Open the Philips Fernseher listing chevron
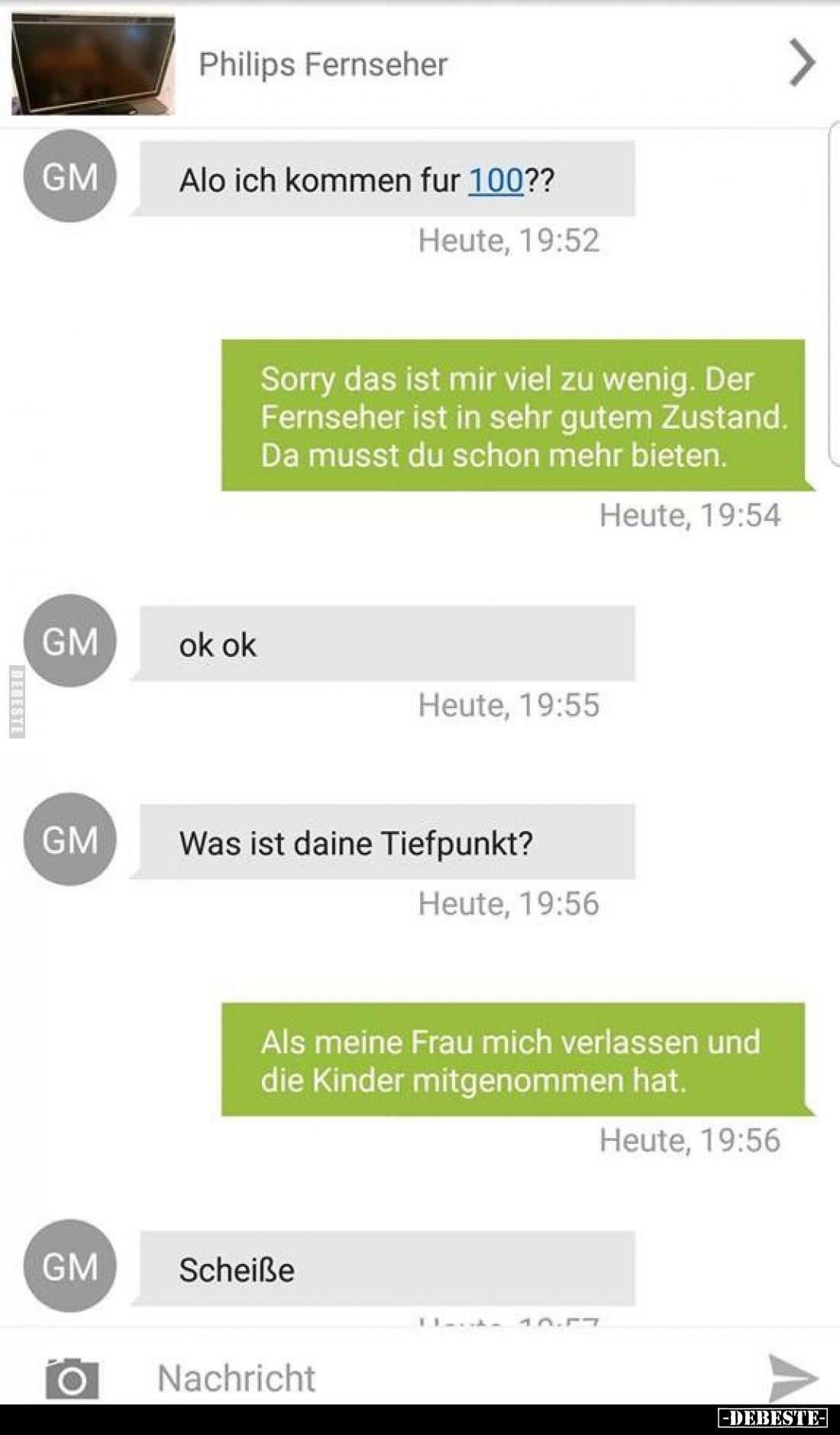Viewport: 840px width, 1435px height. coord(801,63)
